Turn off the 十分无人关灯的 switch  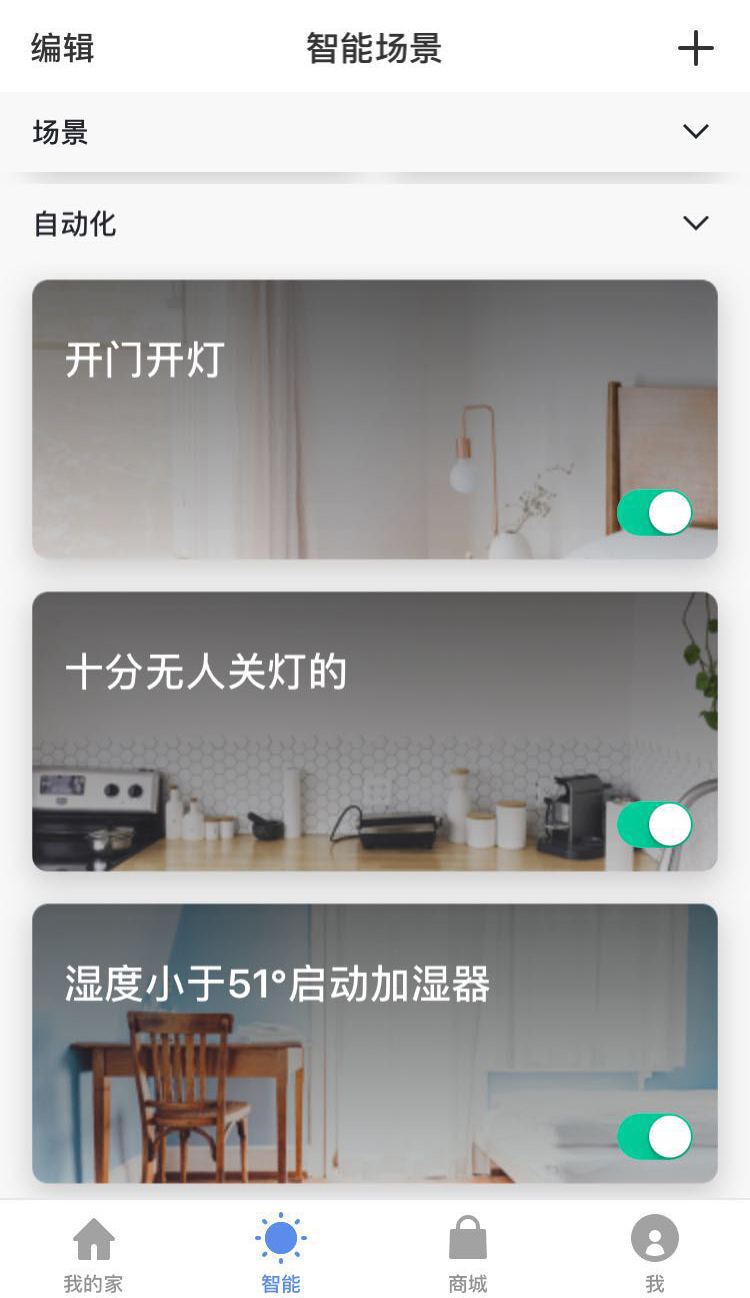pos(655,825)
